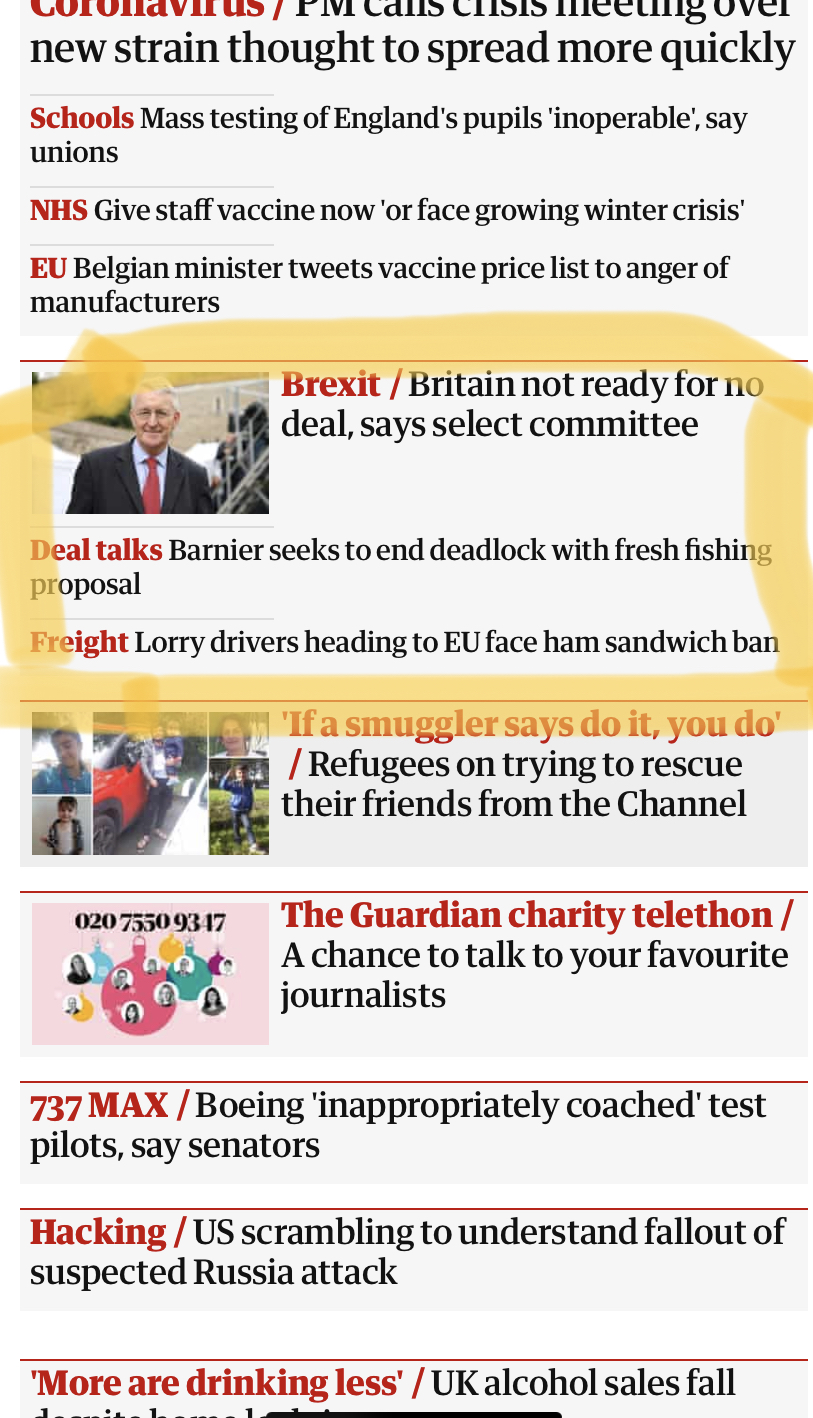Open the Brexit select committee headline
The image size is (813, 1418).
click(x=522, y=404)
